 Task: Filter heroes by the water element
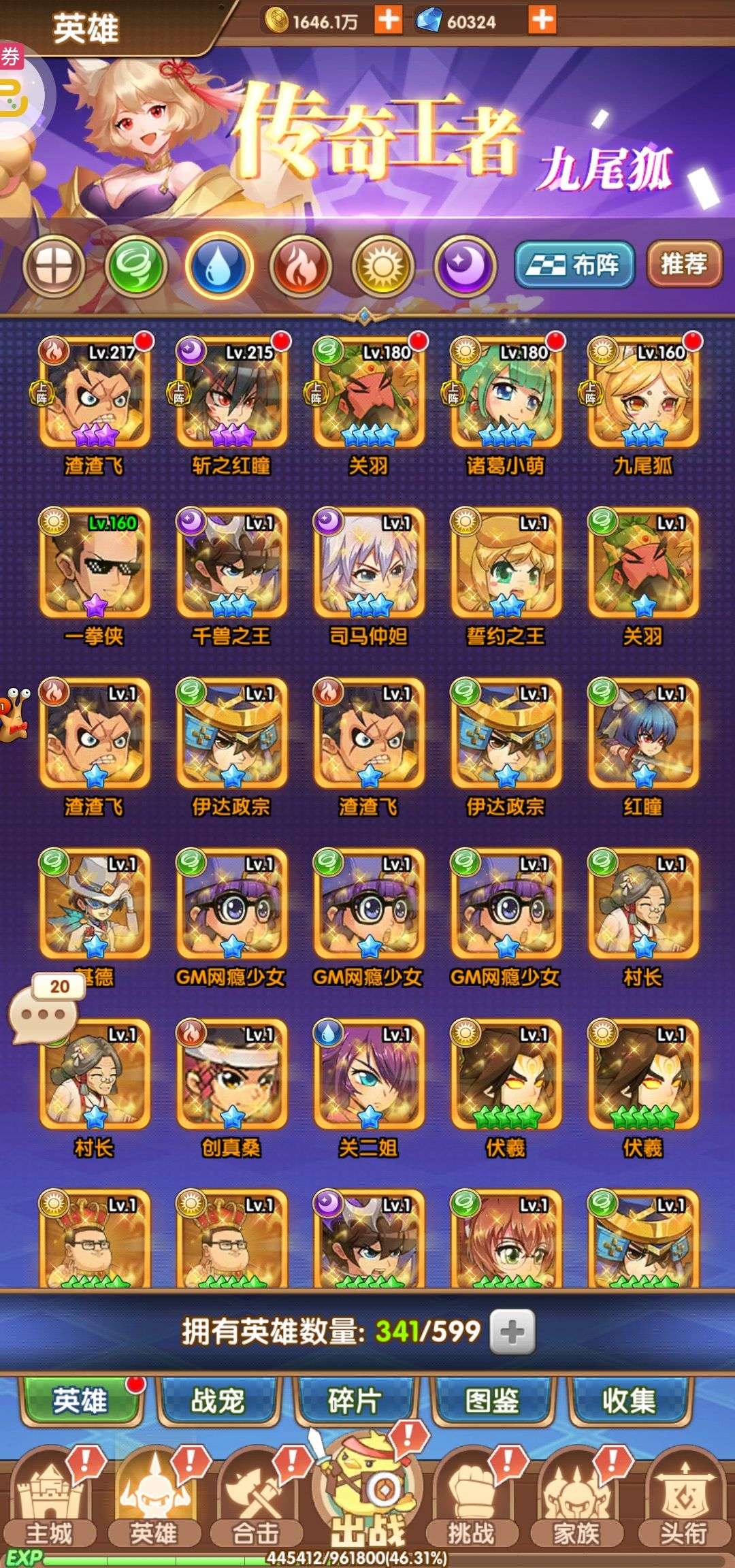point(218,266)
